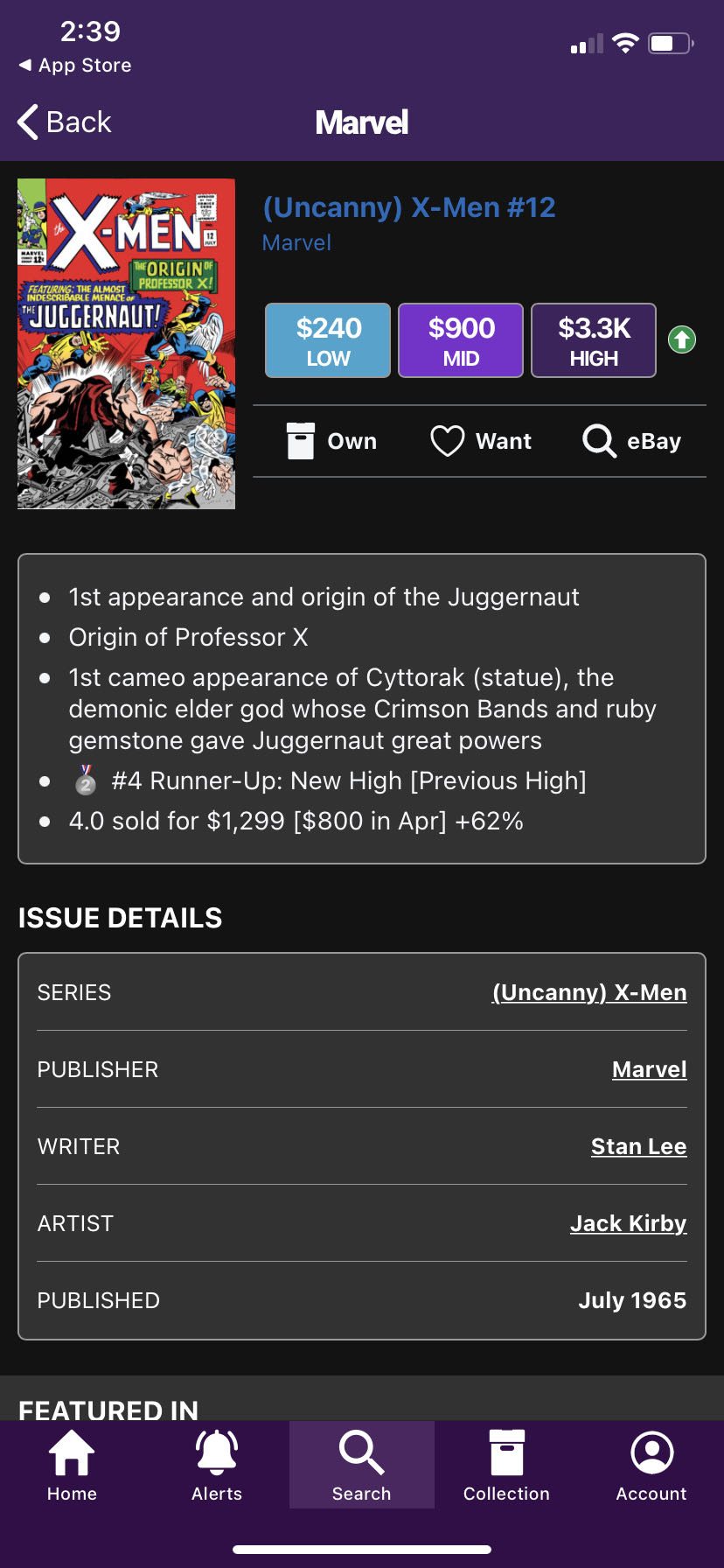The image size is (724, 1568).
Task: Select the $240 LOW price tier
Action: click(328, 340)
